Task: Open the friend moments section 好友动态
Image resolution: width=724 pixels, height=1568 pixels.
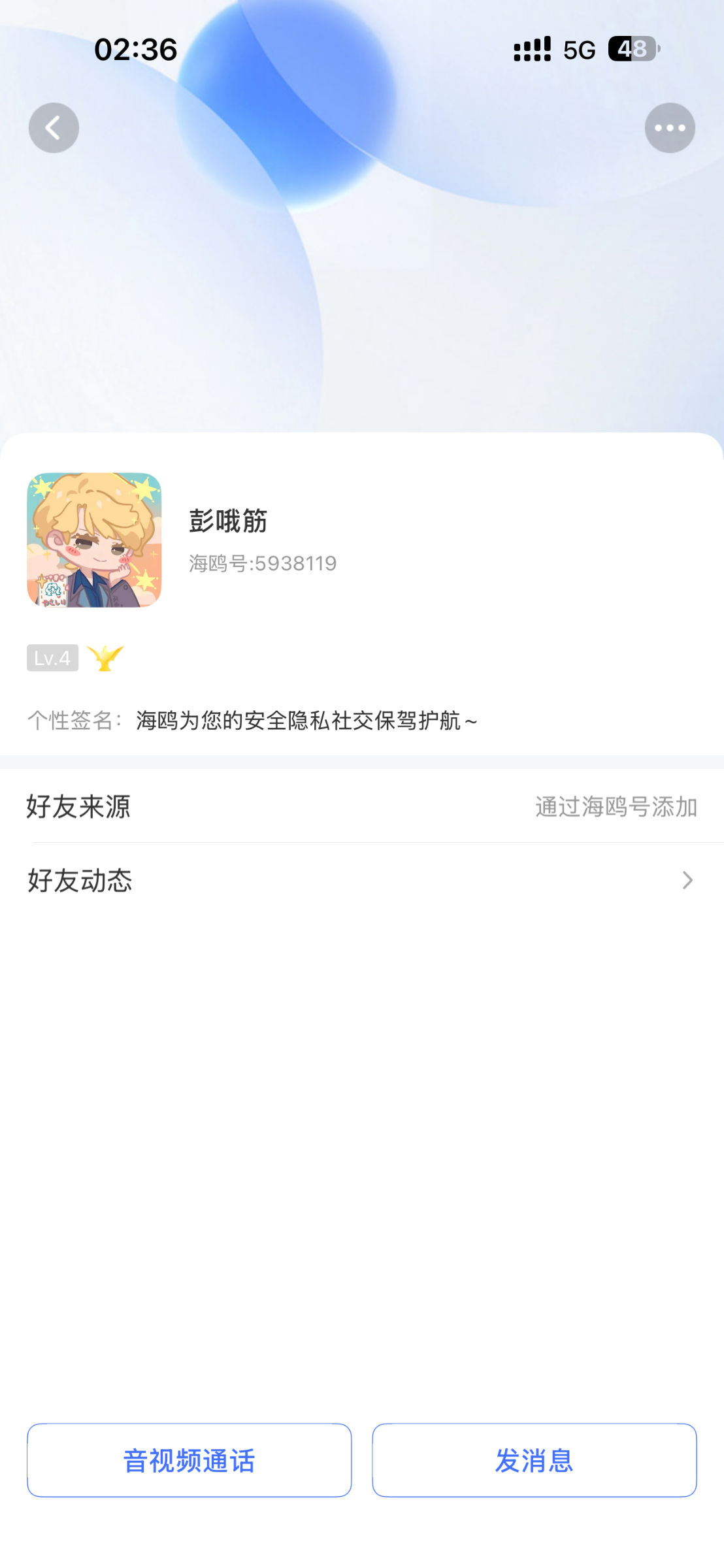Action: (x=80, y=880)
